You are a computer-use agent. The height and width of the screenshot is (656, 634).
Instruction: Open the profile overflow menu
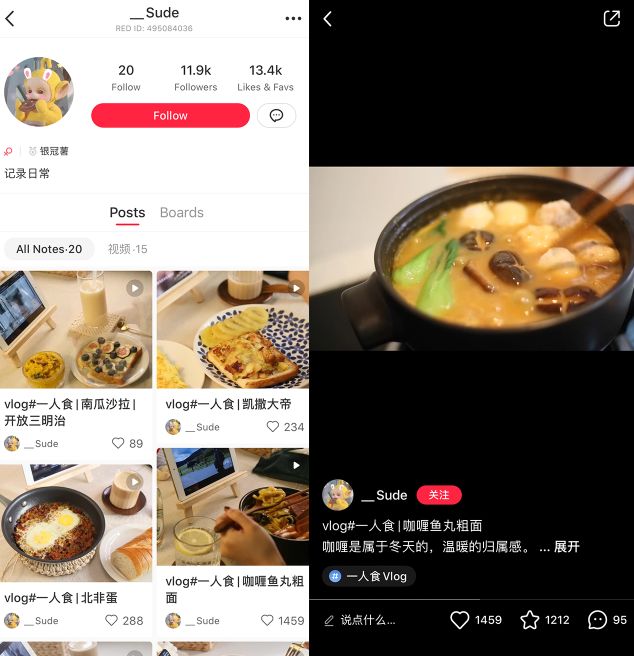click(293, 18)
